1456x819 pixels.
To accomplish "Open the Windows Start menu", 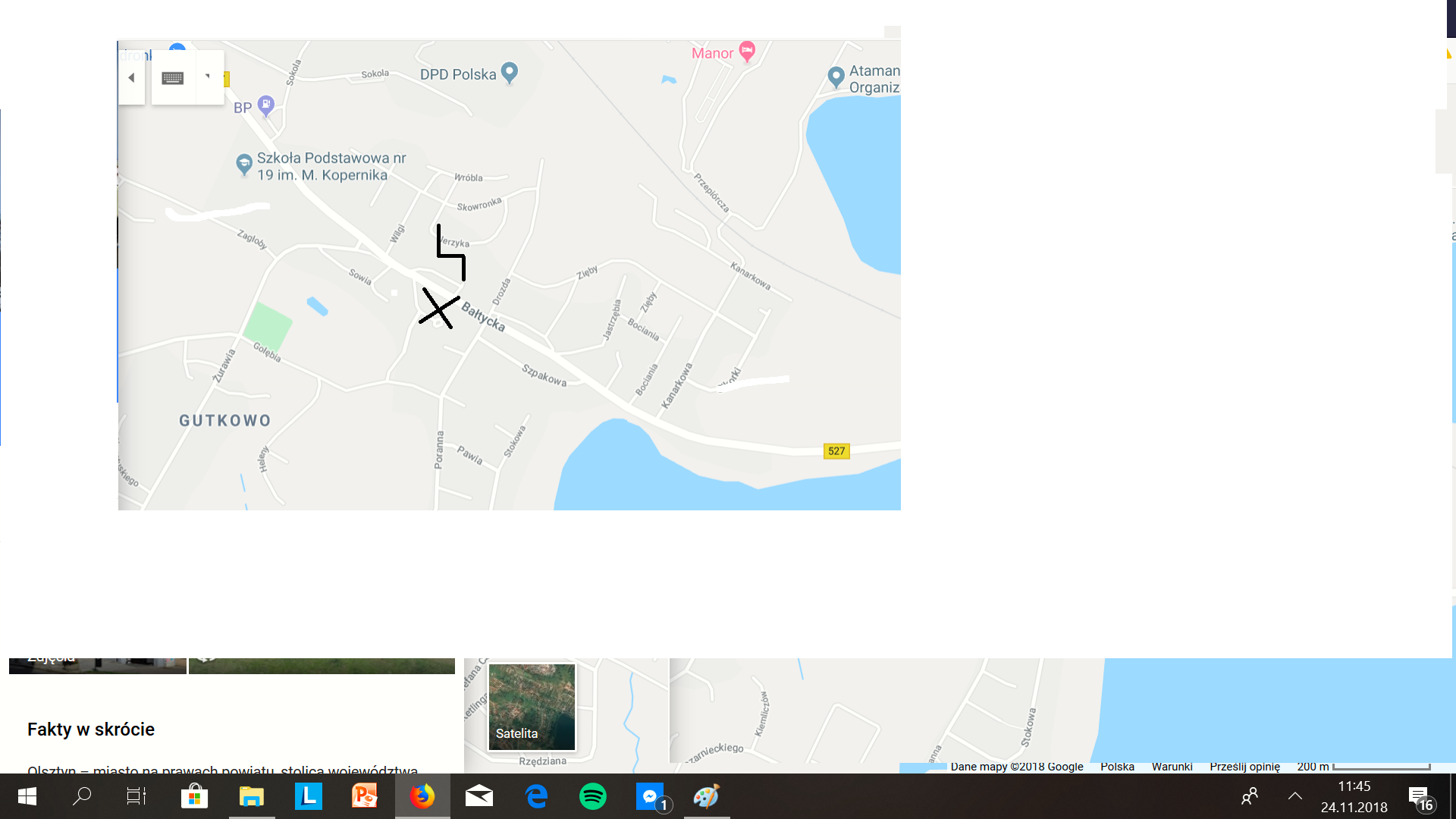I will tap(27, 796).
